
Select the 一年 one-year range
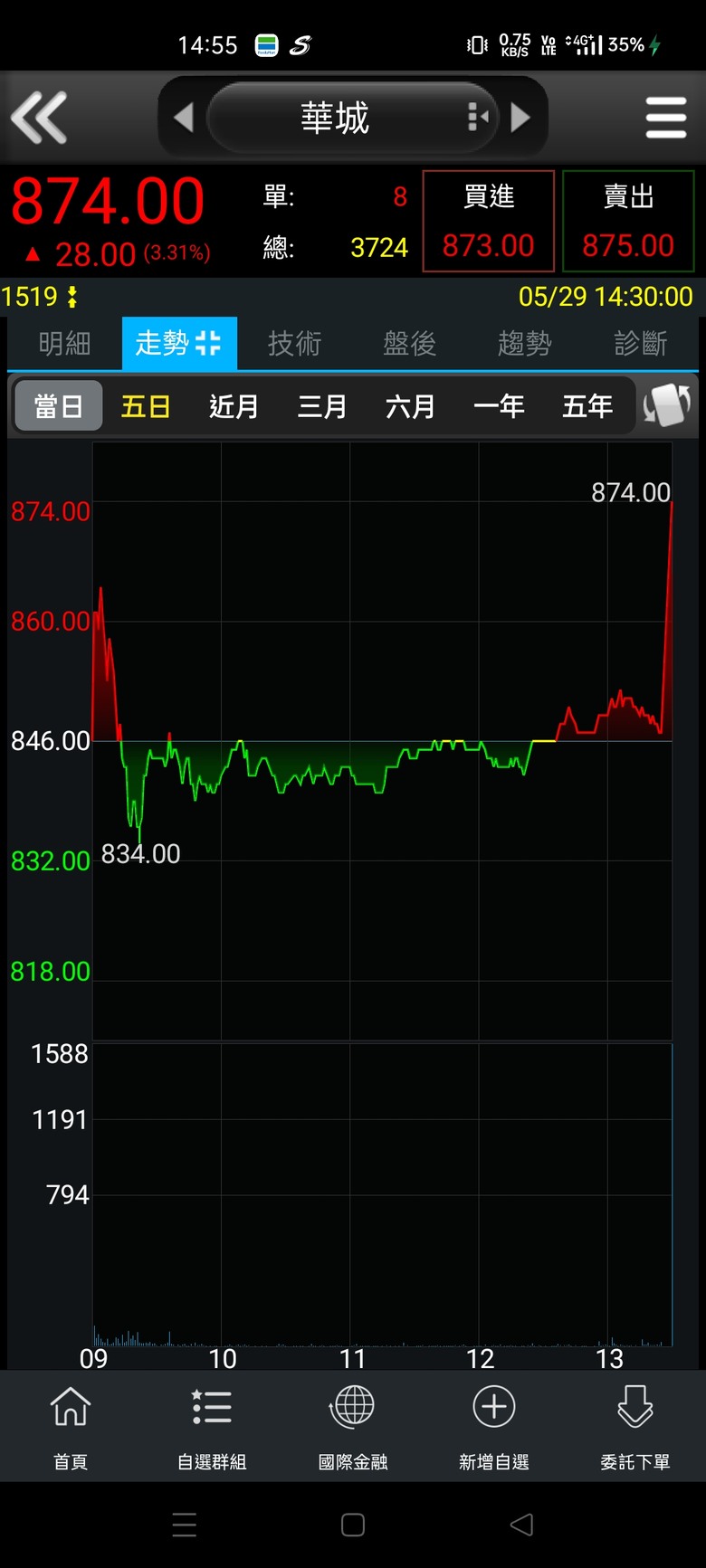tap(499, 406)
